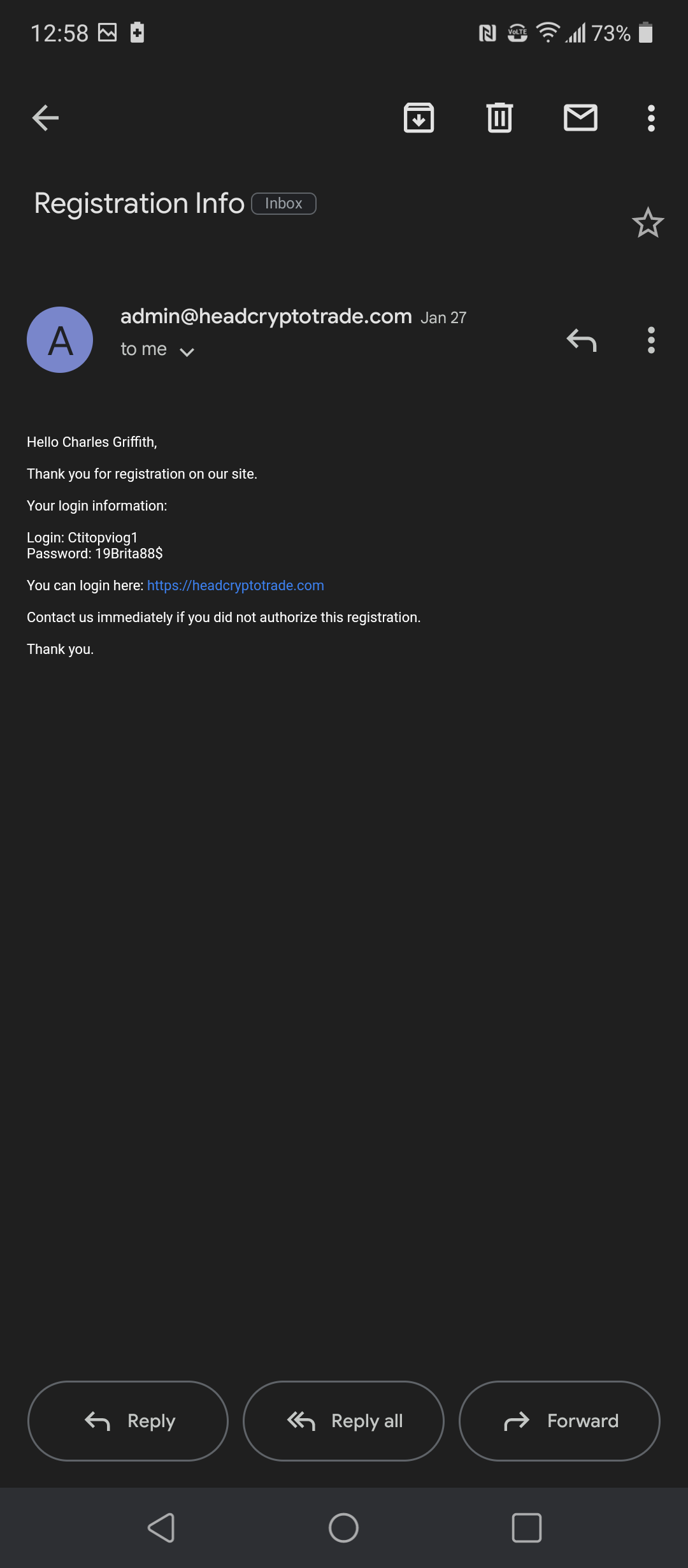Open sender avatar for admin@headcryptotrade.com

pos(60,340)
